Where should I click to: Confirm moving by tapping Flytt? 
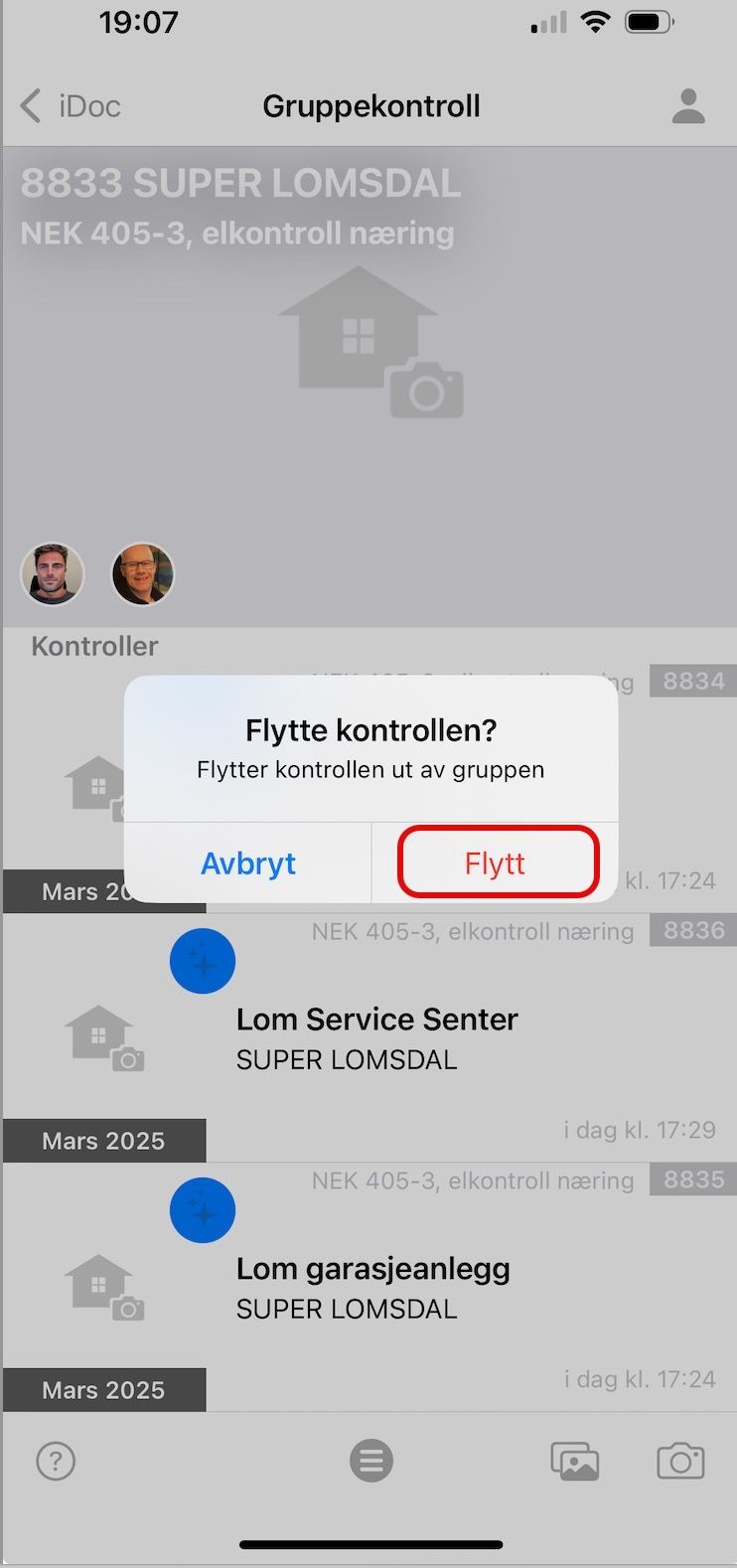(x=497, y=862)
